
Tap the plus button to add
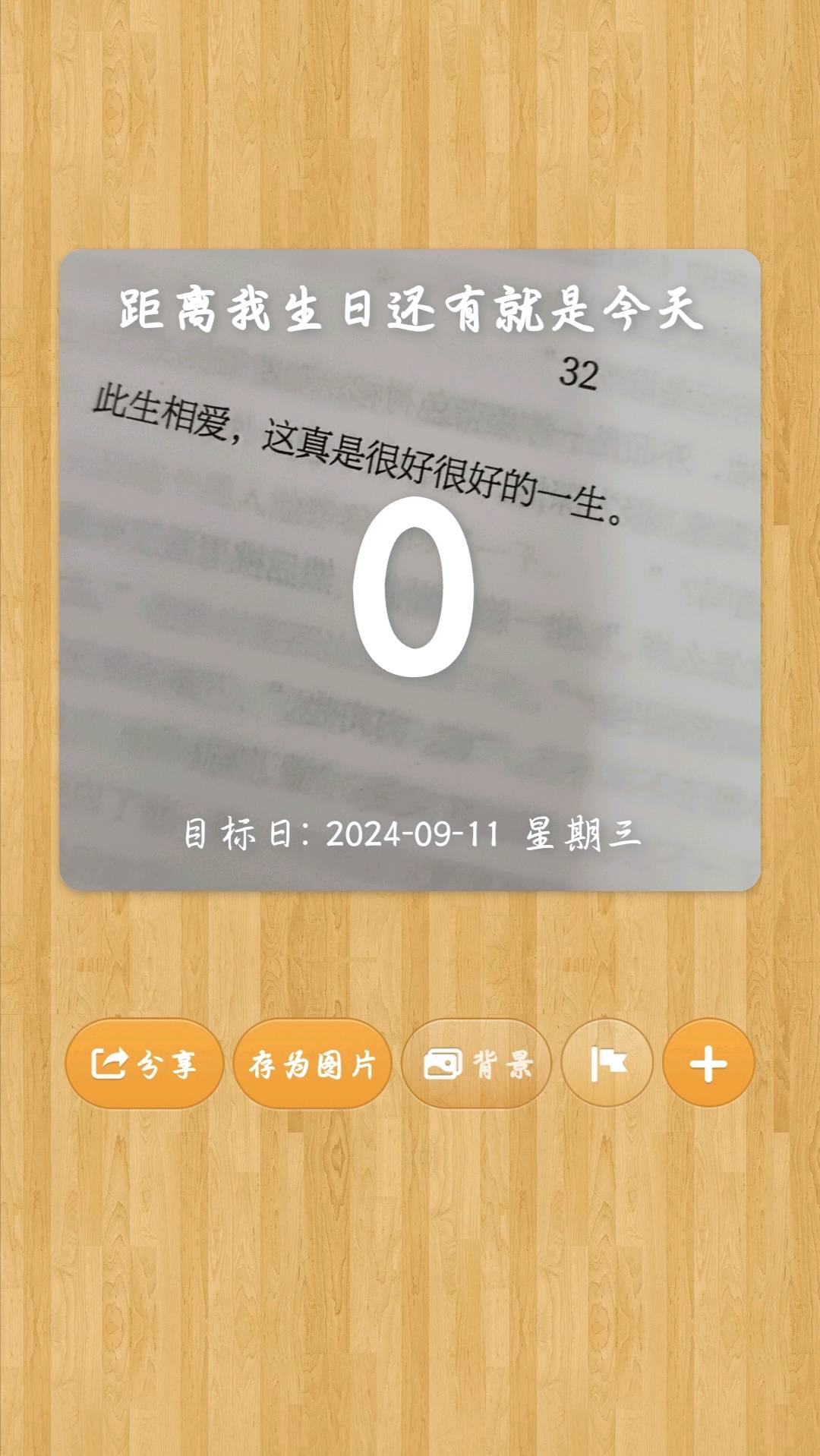pyautogui.click(x=708, y=1064)
